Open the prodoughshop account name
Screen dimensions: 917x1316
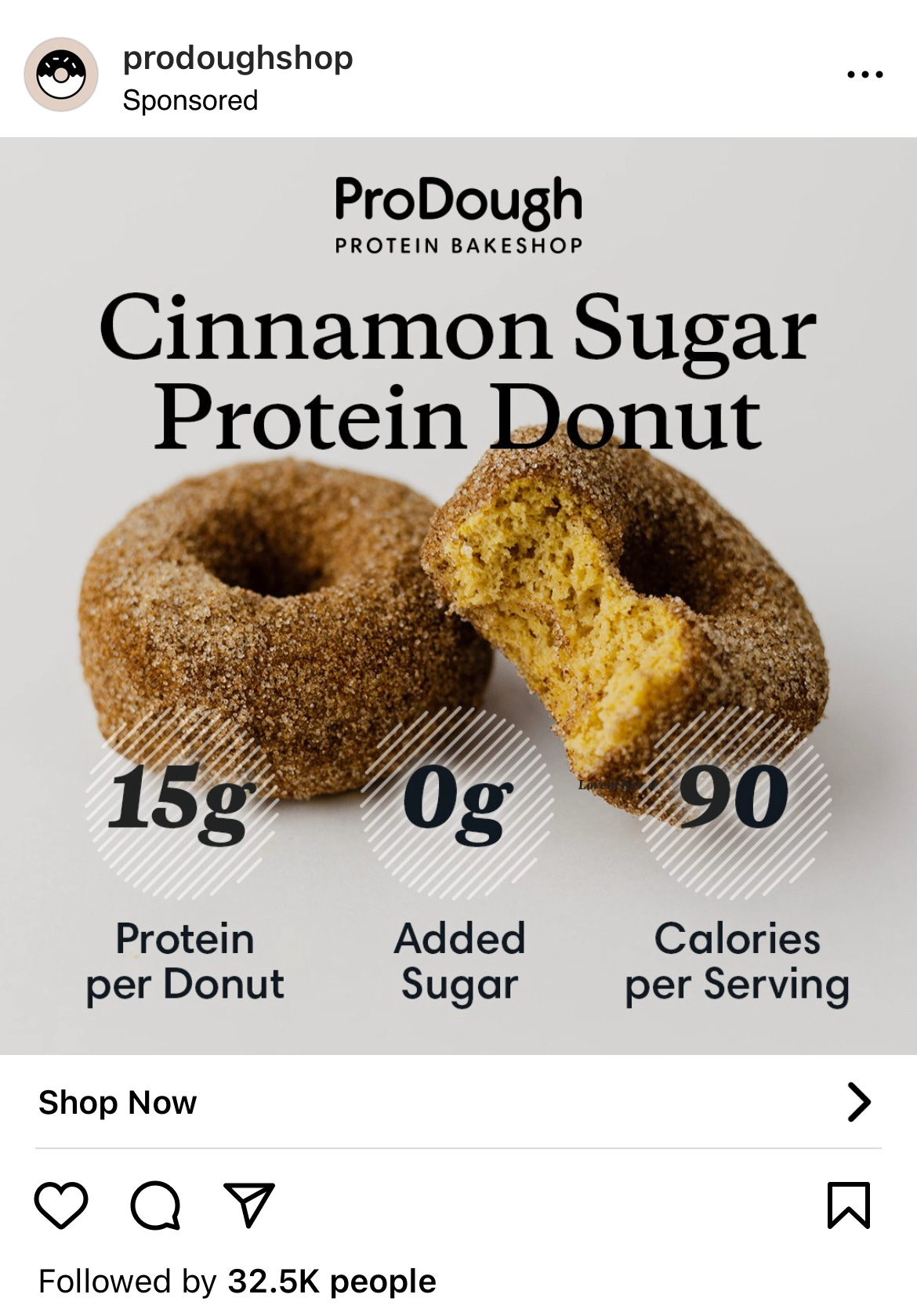pos(237,58)
